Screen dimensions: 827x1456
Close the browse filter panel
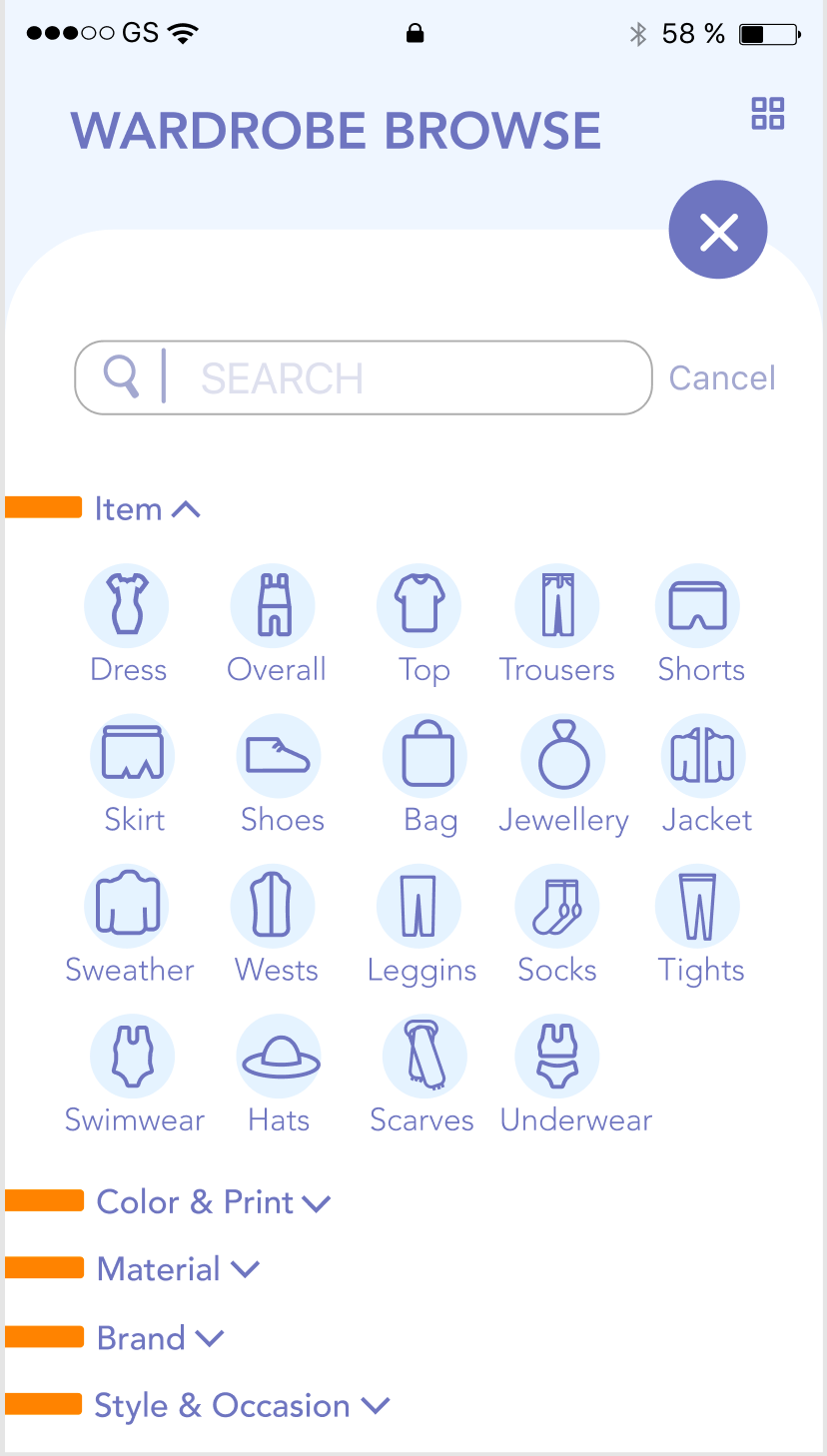(718, 230)
